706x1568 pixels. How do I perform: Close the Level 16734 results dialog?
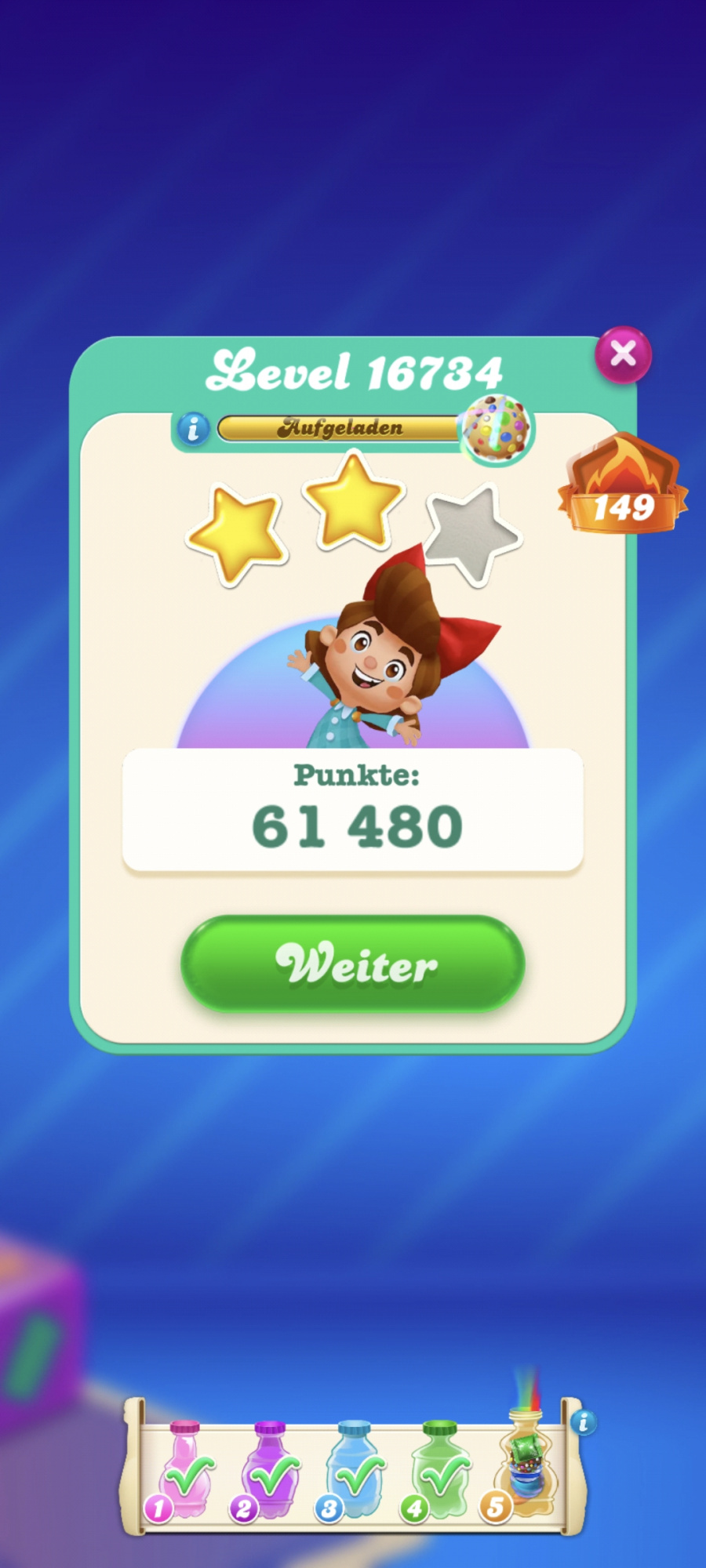tap(623, 354)
